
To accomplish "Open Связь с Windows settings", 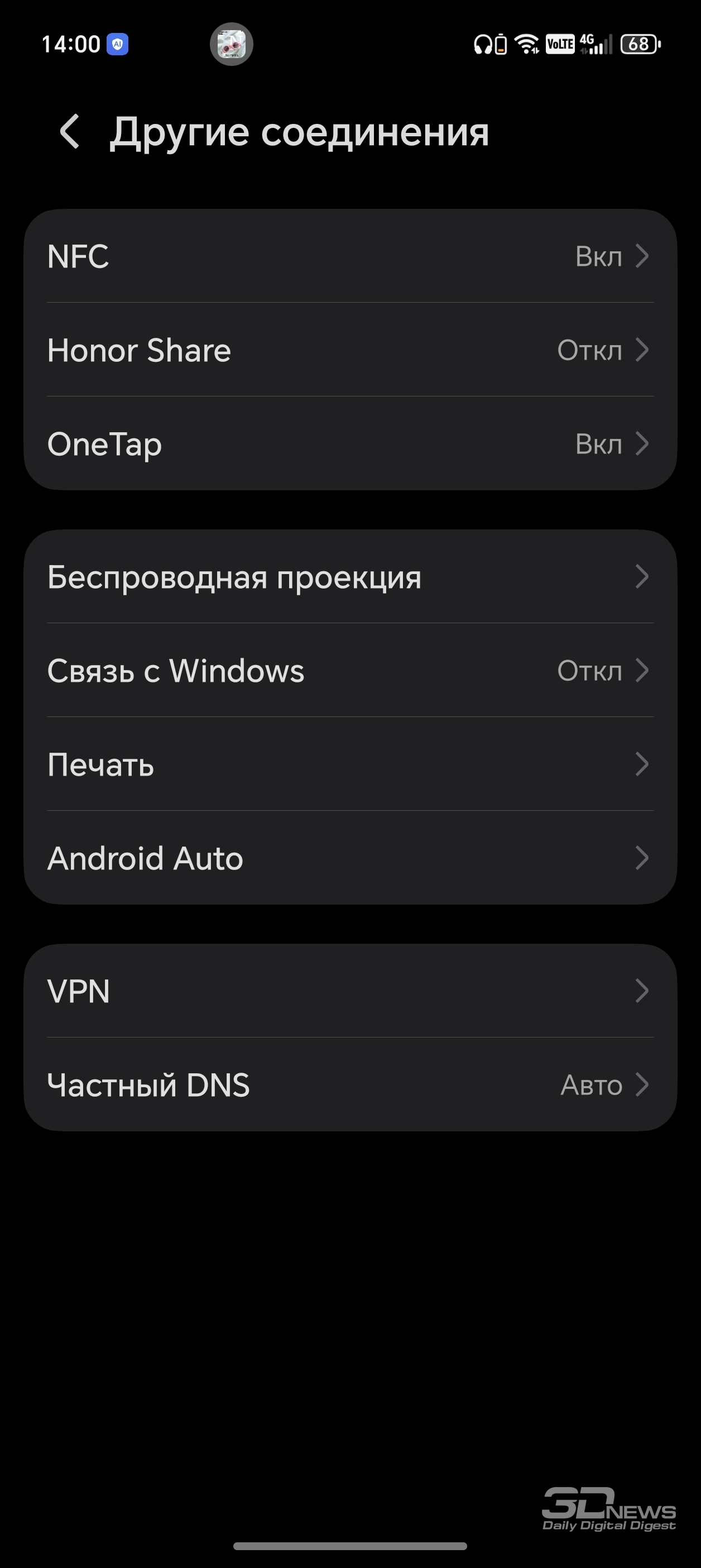I will (350, 670).
